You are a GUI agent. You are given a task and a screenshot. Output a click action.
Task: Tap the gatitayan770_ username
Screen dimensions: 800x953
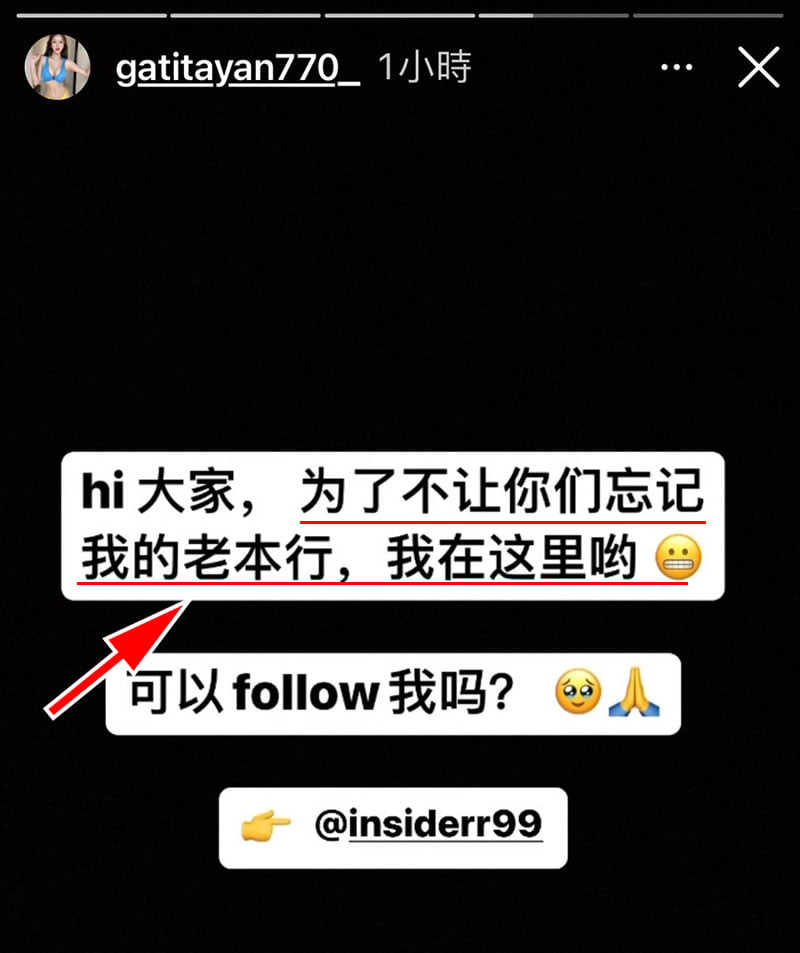pos(238,68)
